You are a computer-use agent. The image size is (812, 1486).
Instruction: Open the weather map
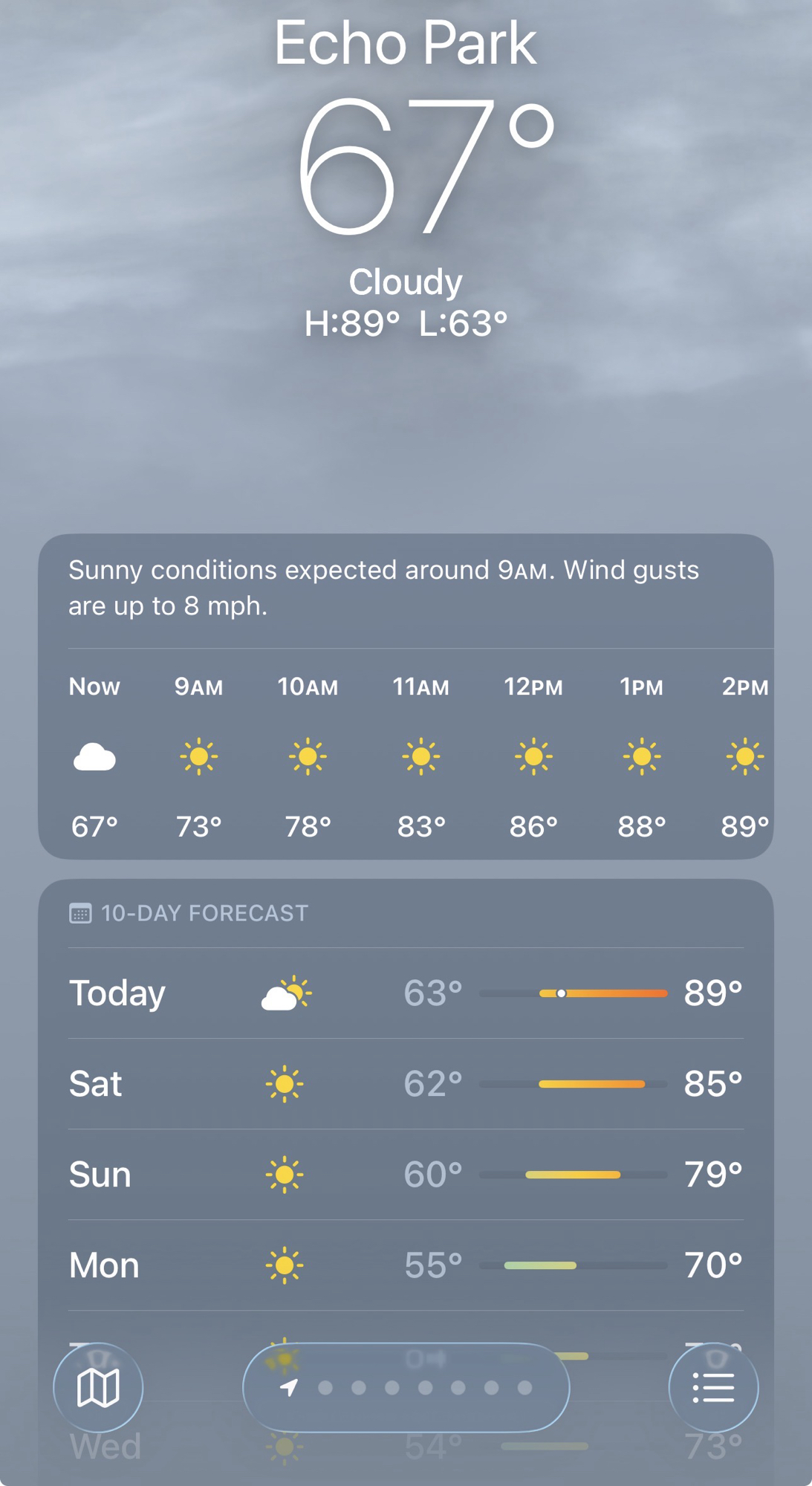[x=98, y=1387]
